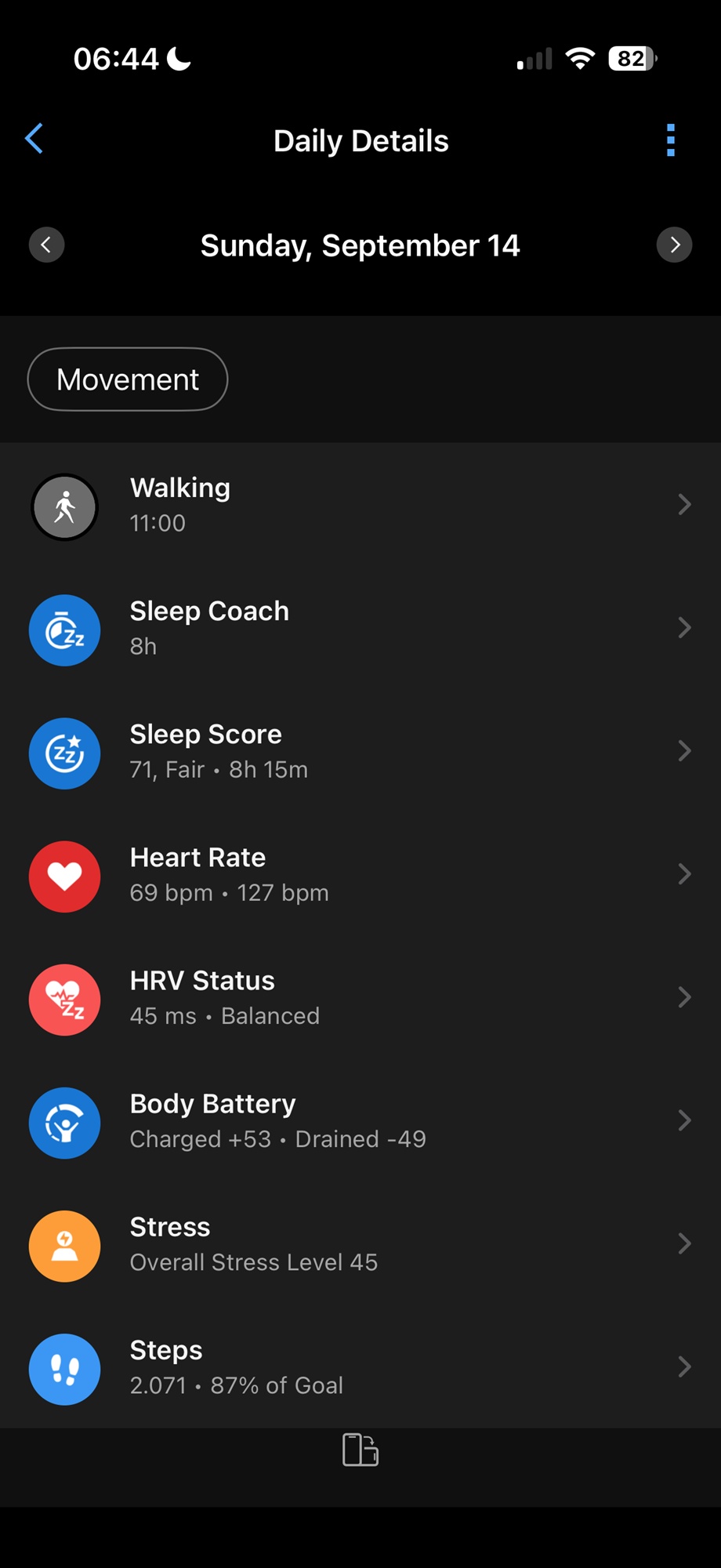Viewport: 721px width, 1568px height.
Task: Tap the device sync icon at bottom
Action: [x=360, y=1450]
